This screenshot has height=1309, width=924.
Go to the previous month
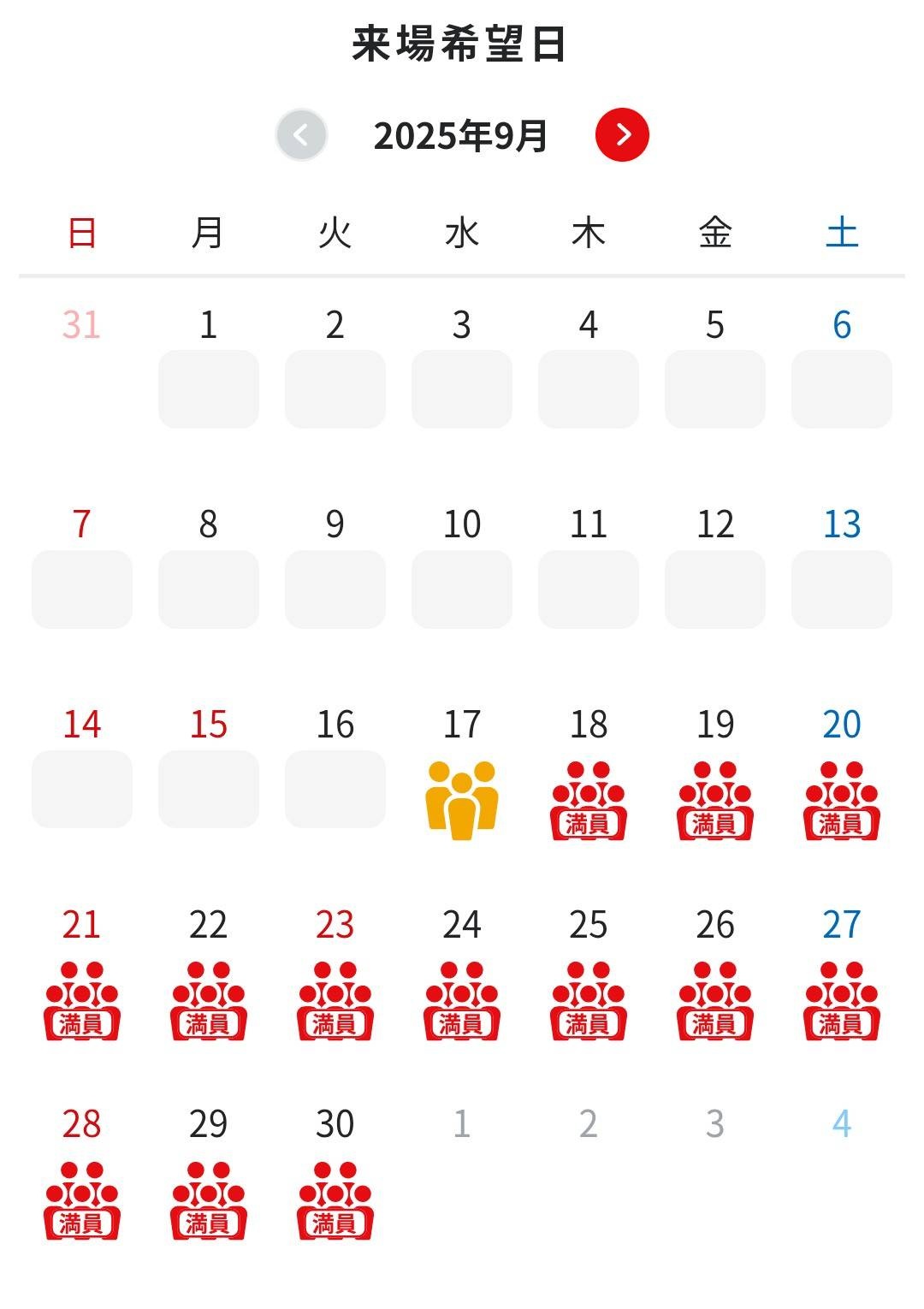[301, 135]
